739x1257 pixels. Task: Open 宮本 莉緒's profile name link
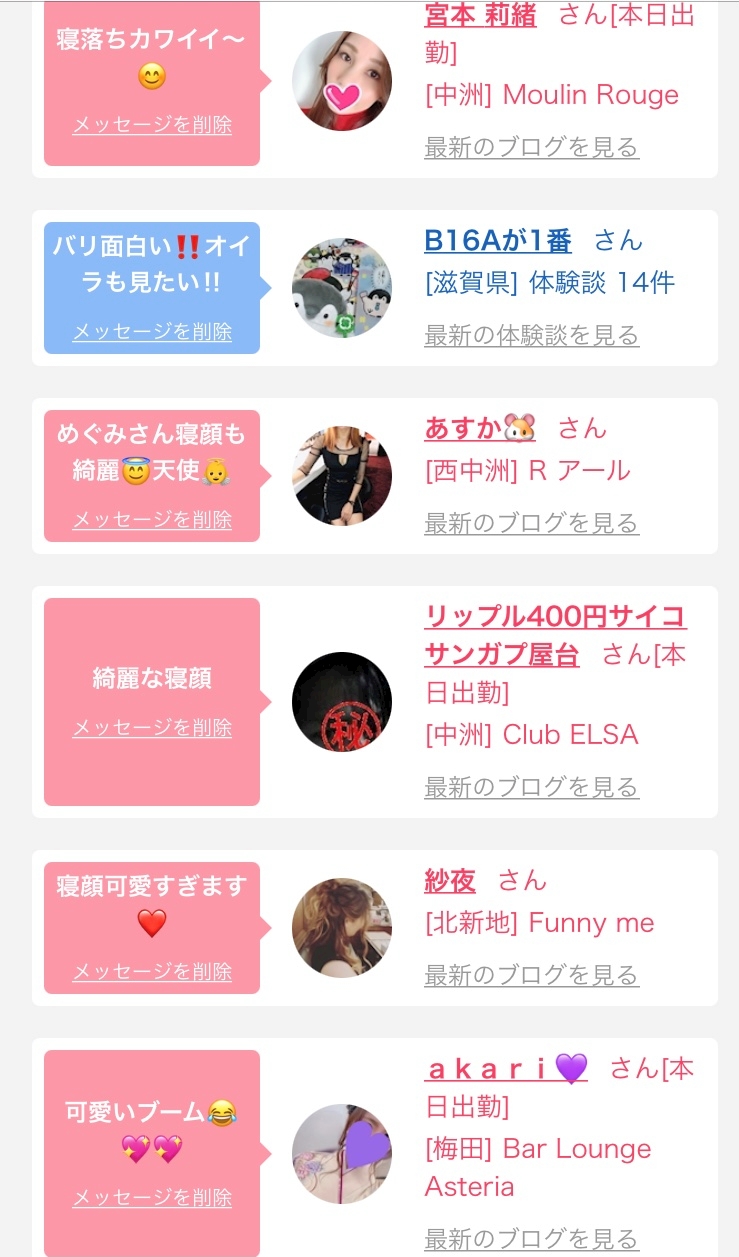pos(480,15)
